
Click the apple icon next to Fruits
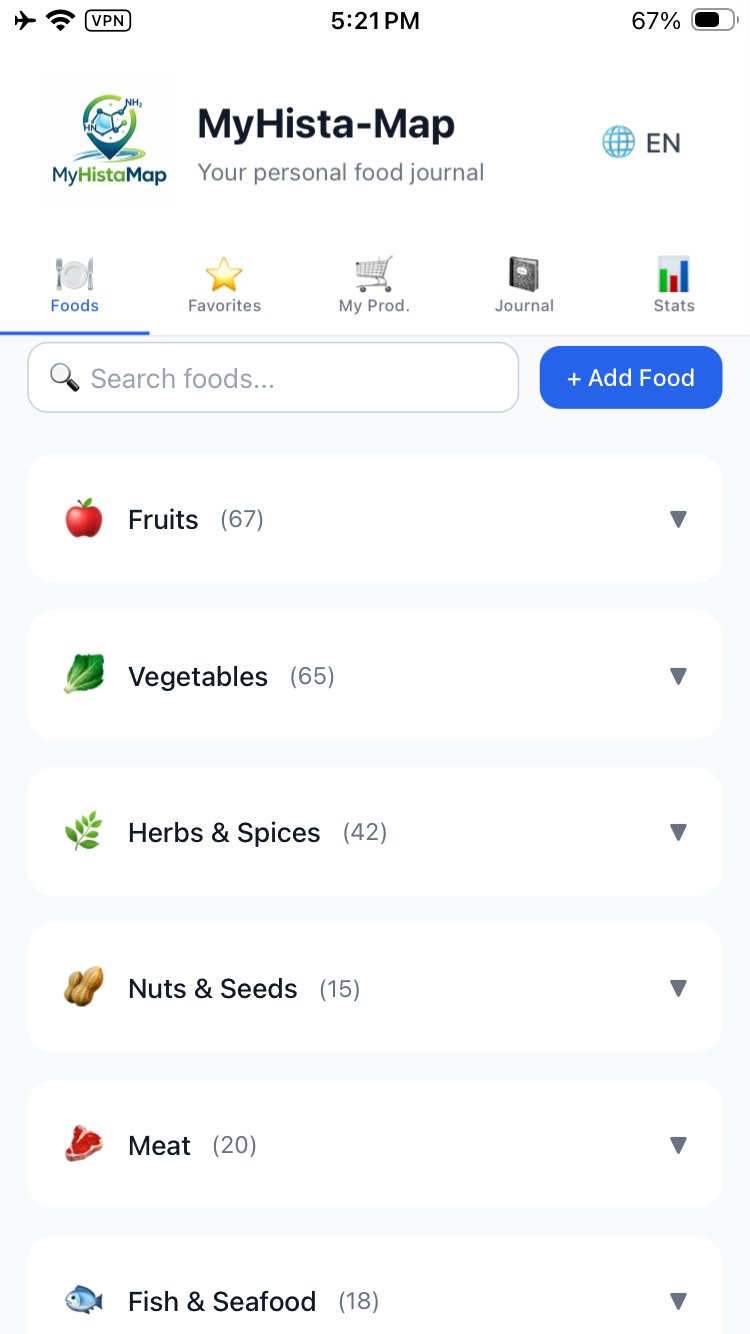[84, 519]
